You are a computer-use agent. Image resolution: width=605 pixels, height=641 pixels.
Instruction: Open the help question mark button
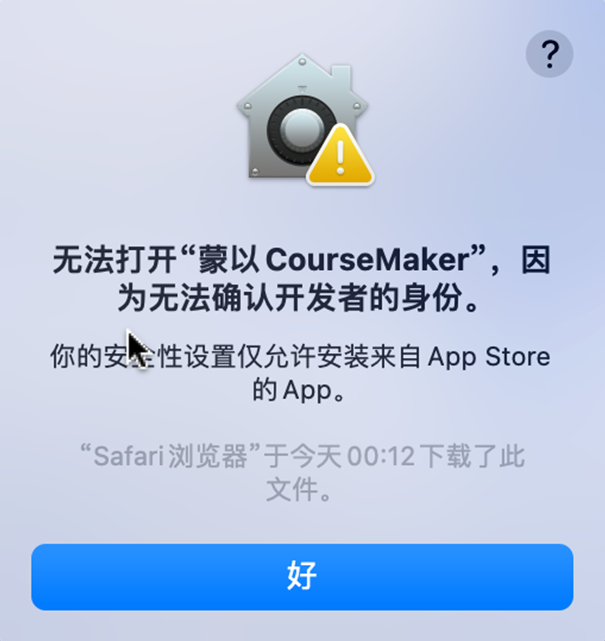(549, 54)
